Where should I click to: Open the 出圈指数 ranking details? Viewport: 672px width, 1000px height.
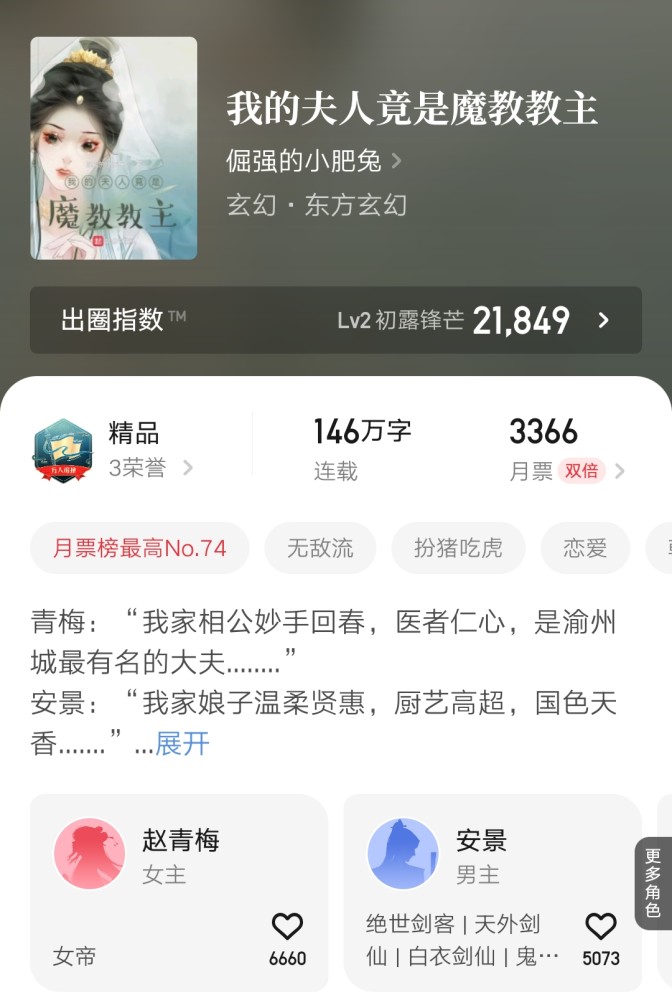(335, 320)
